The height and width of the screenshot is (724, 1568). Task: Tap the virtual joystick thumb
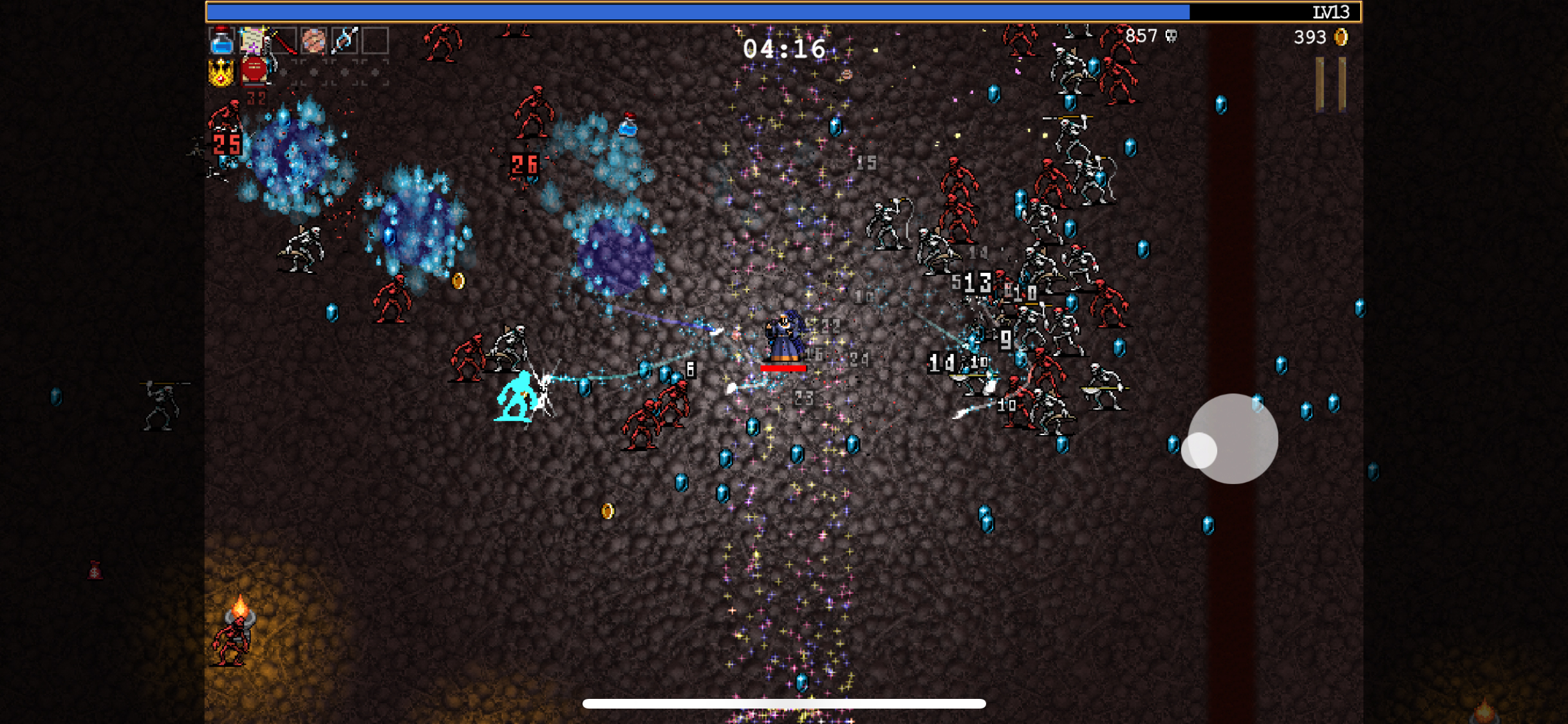[x=1199, y=450]
